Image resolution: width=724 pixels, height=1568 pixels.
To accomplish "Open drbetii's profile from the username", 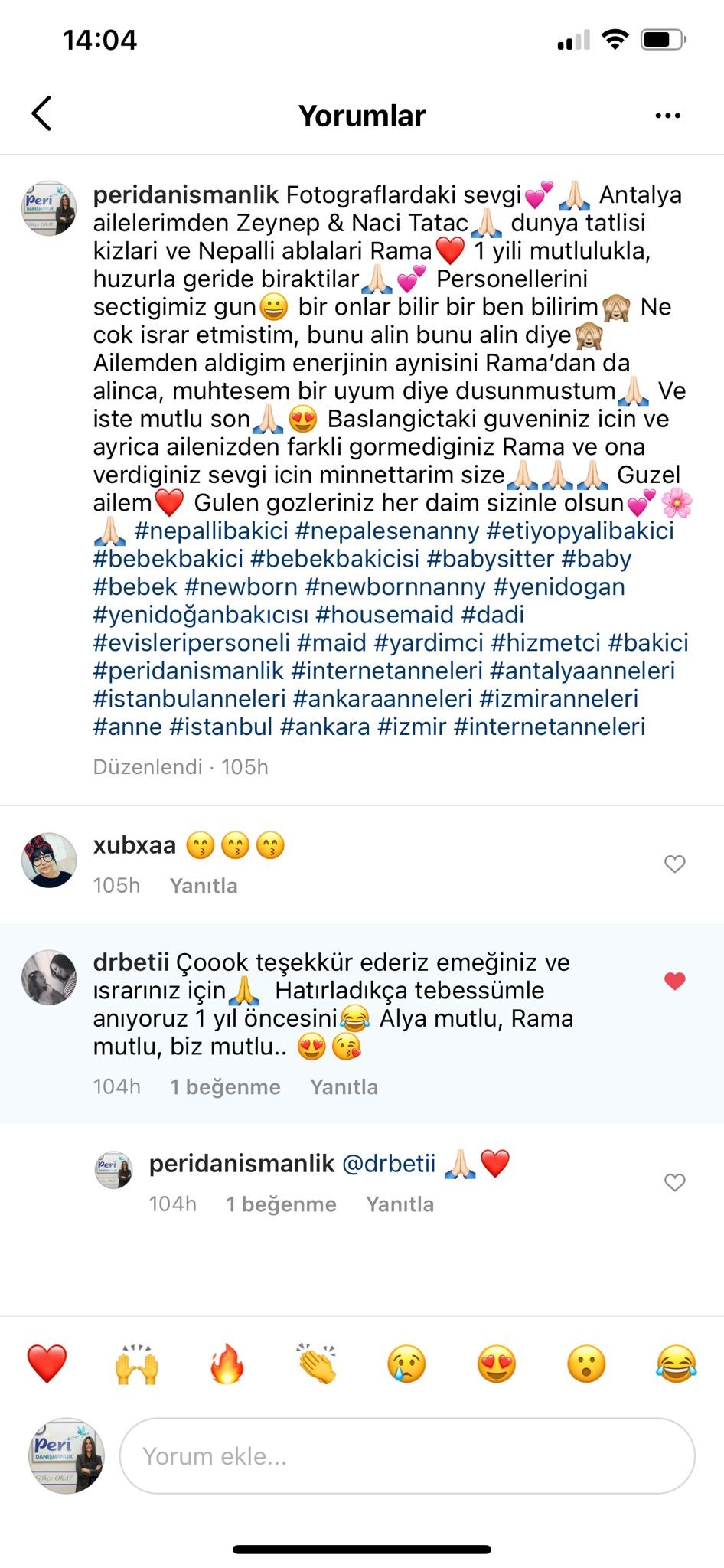I will click(131, 962).
